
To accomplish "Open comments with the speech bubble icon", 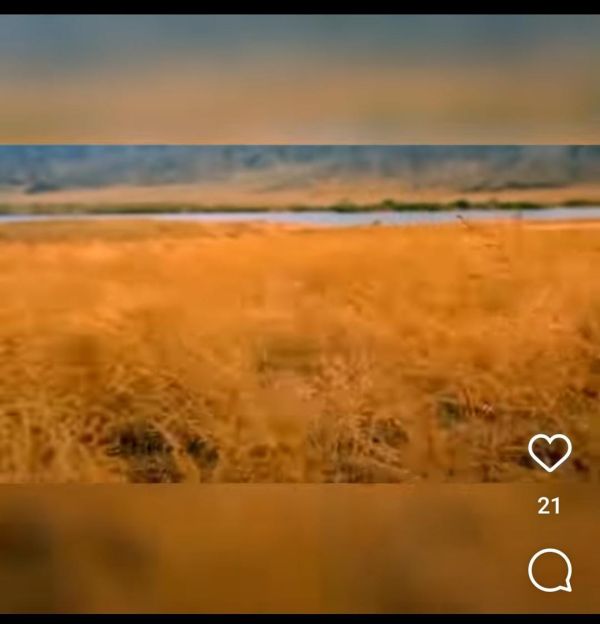I will click(x=549, y=571).
